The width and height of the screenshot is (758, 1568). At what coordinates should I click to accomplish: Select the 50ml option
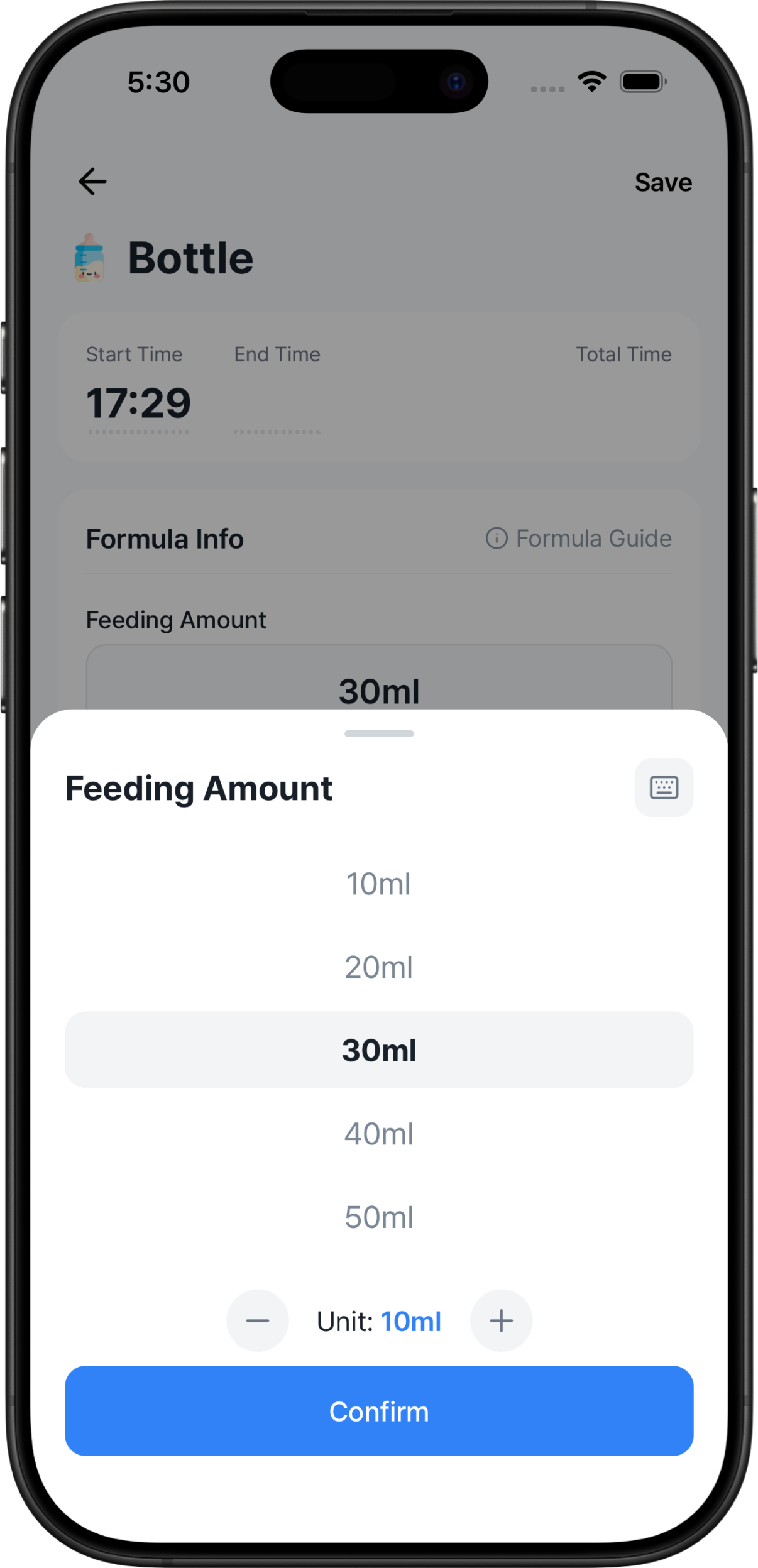379,1217
